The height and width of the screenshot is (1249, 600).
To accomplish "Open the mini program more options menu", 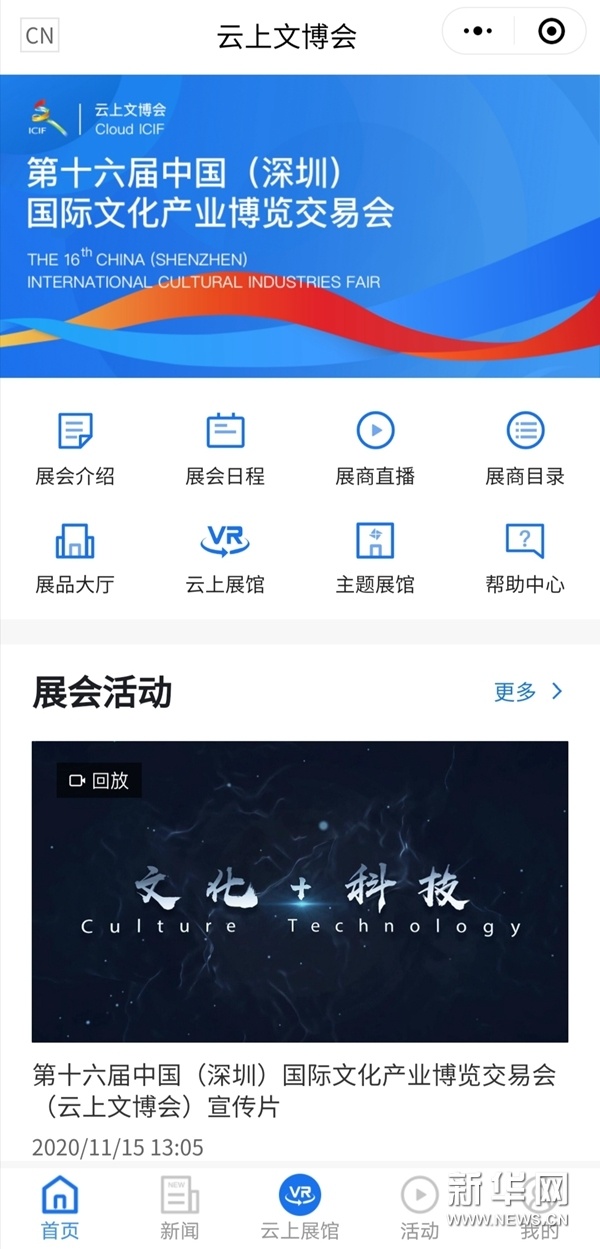I will 481,32.
